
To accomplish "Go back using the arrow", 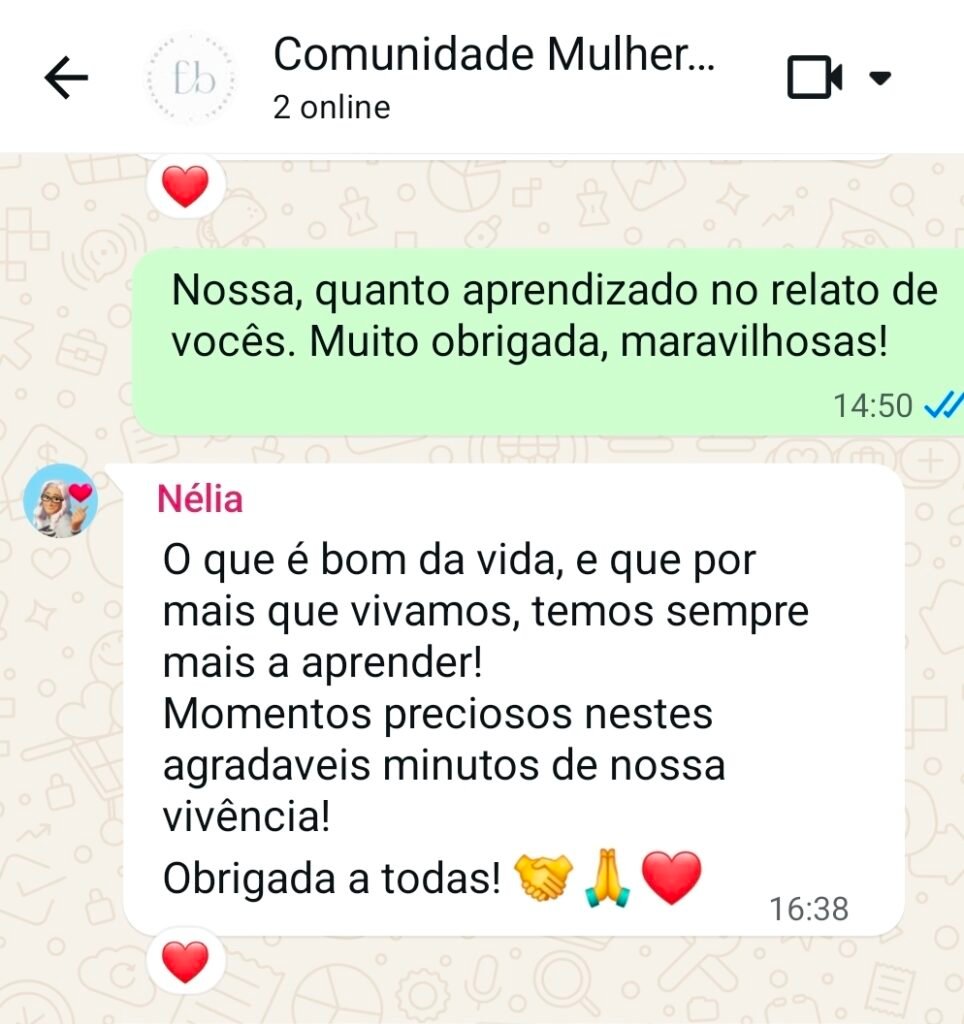I will click(67, 78).
